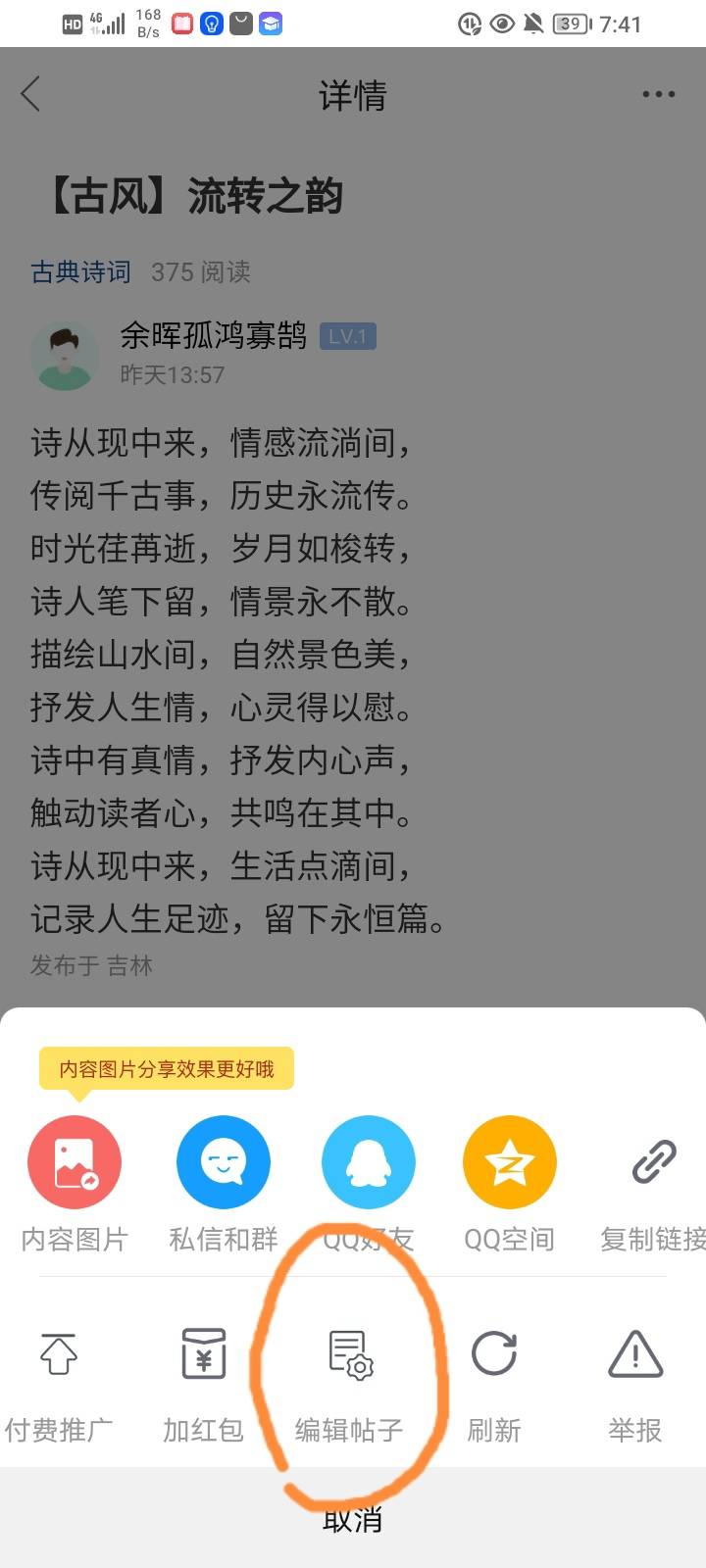The width and height of the screenshot is (706, 1568).
Task: View 余晖孤鸿寡鹄's profile avatar
Action: [65, 356]
